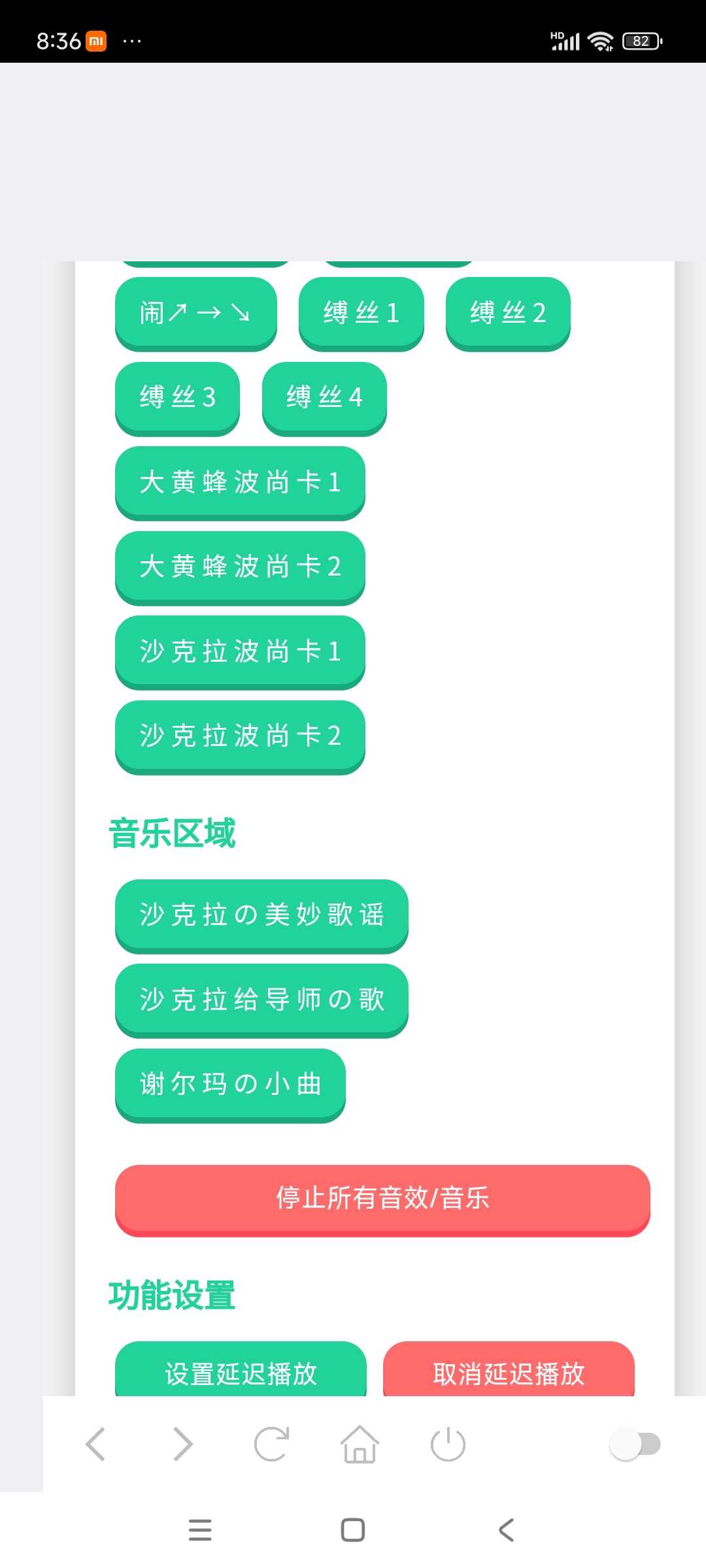
Task: Cancel delay with 取消延迟播放
Action: [x=509, y=1372]
